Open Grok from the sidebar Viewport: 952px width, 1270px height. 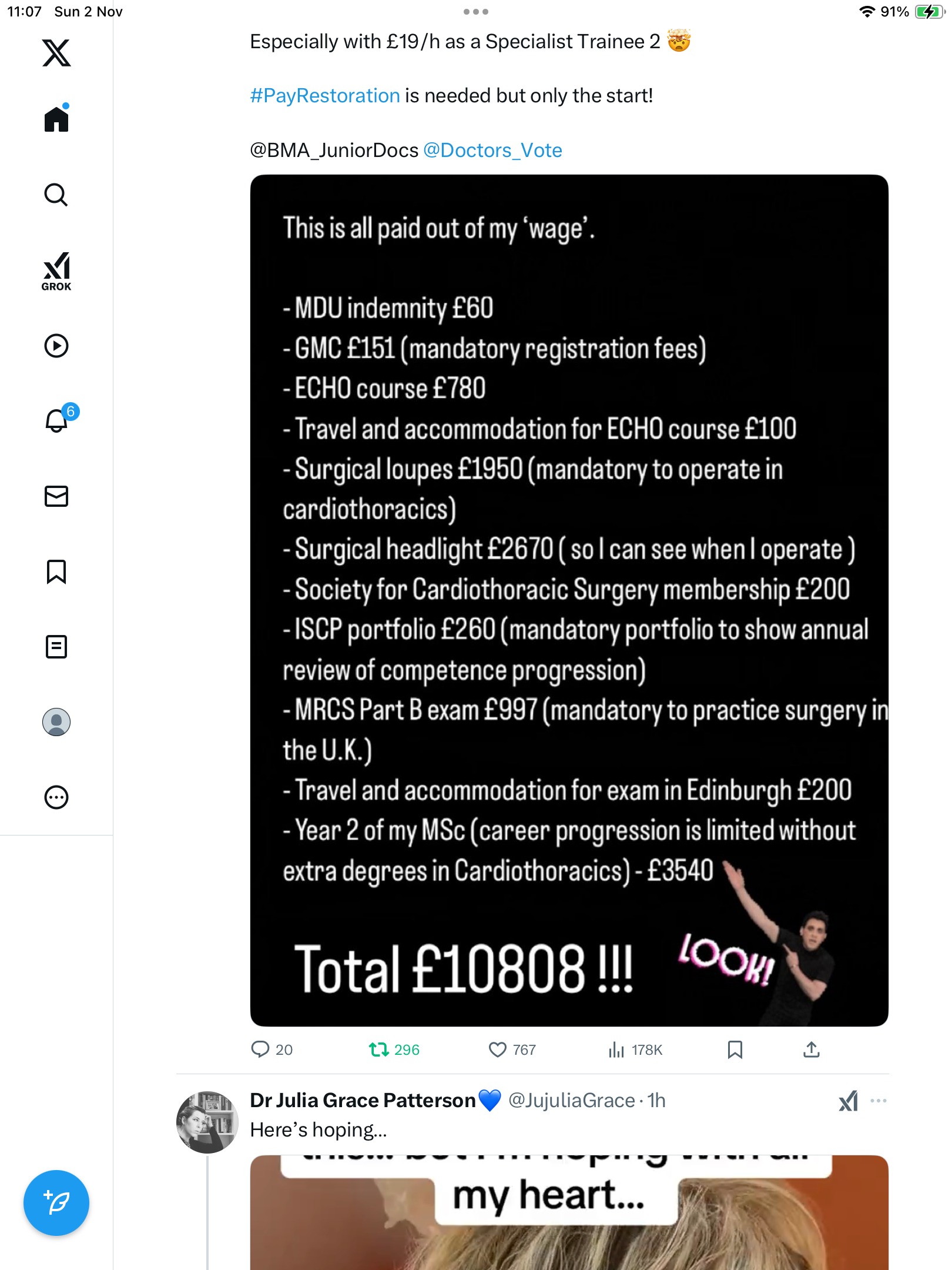click(x=56, y=271)
